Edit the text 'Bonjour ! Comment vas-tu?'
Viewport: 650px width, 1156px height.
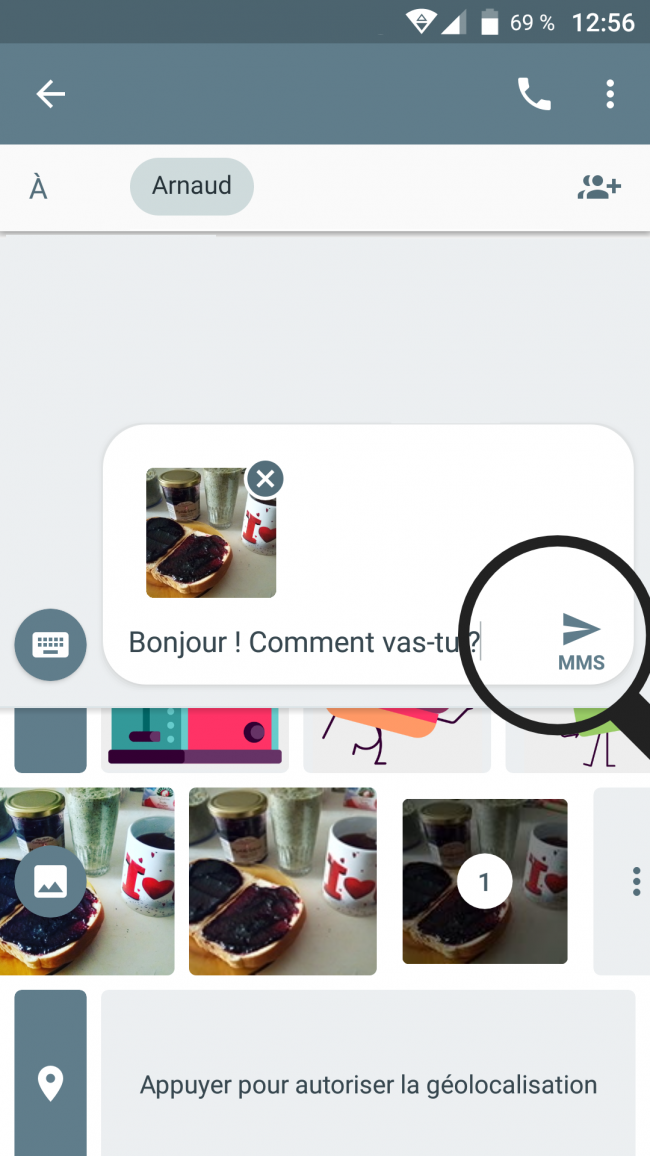tap(303, 642)
